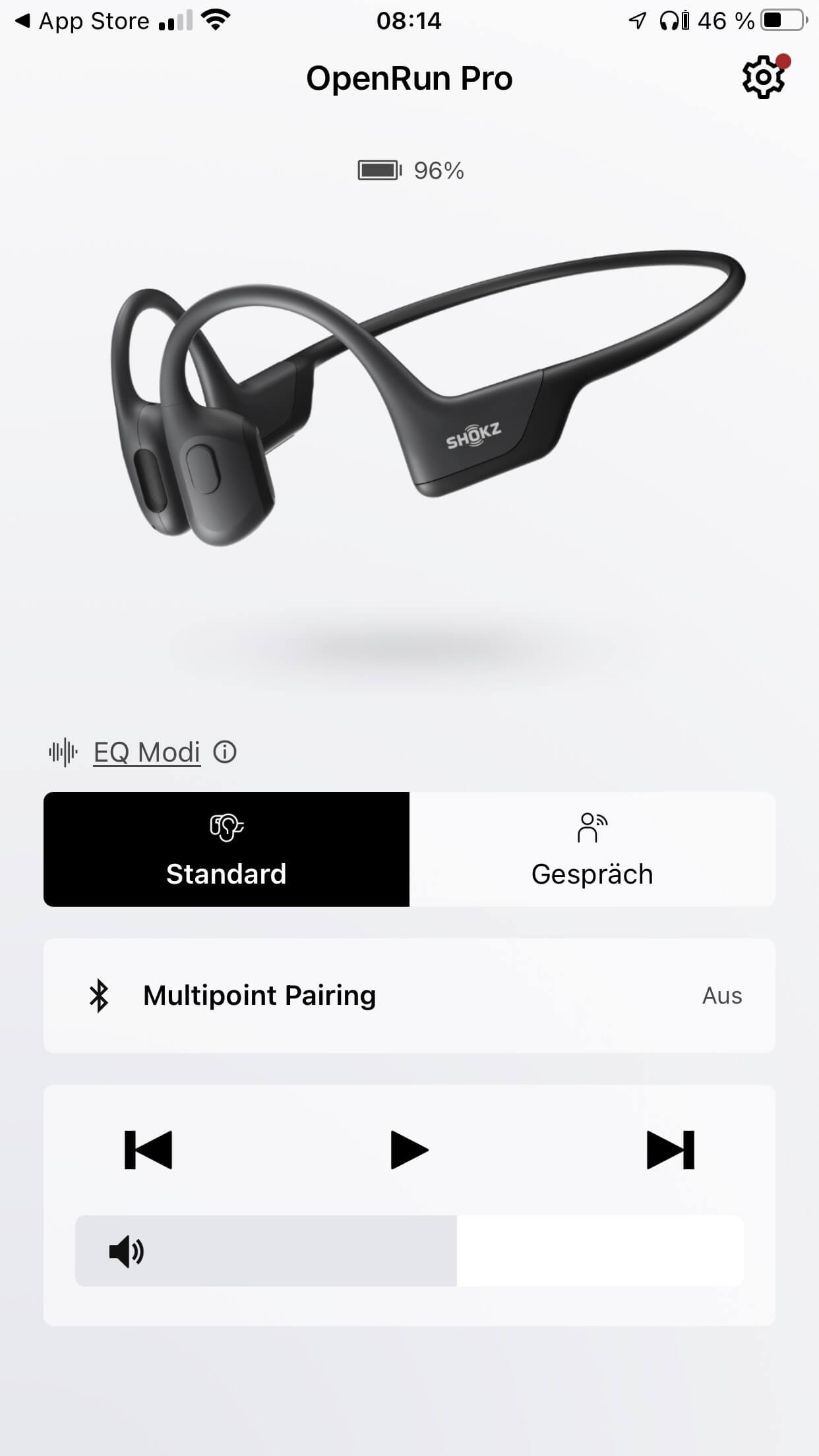Screen dimensions: 819x1456
Task: Tap the volume slider to adjust level
Action: tap(409, 1251)
